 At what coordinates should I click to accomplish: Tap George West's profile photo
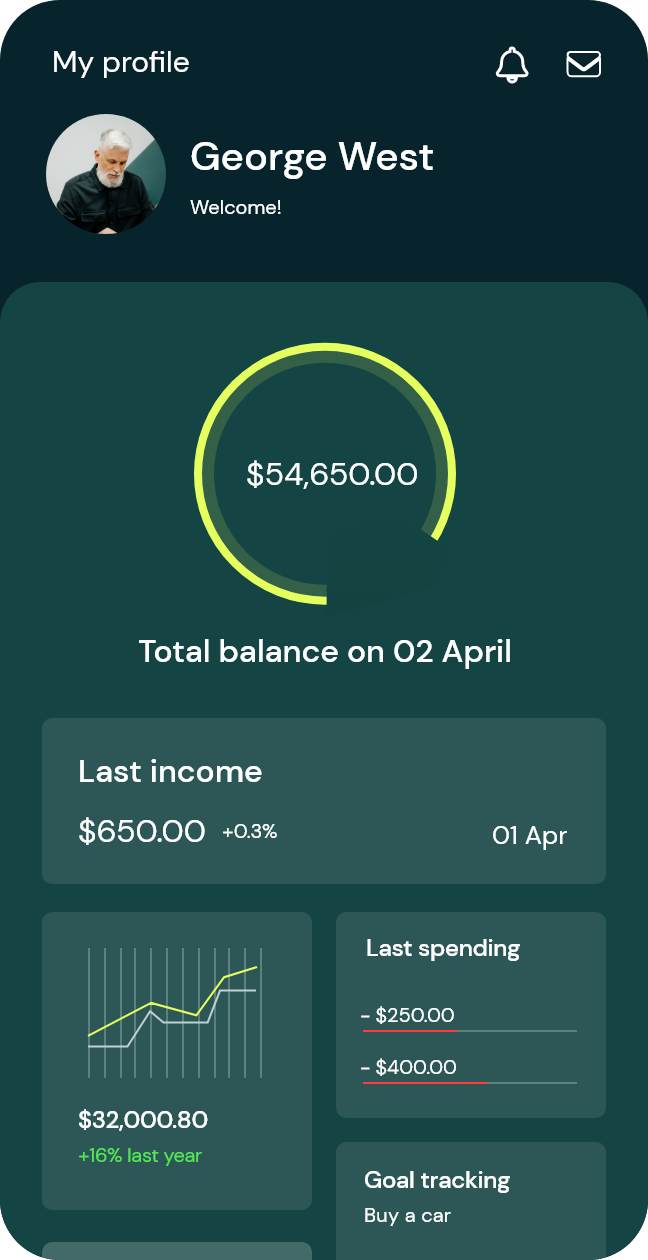point(106,174)
